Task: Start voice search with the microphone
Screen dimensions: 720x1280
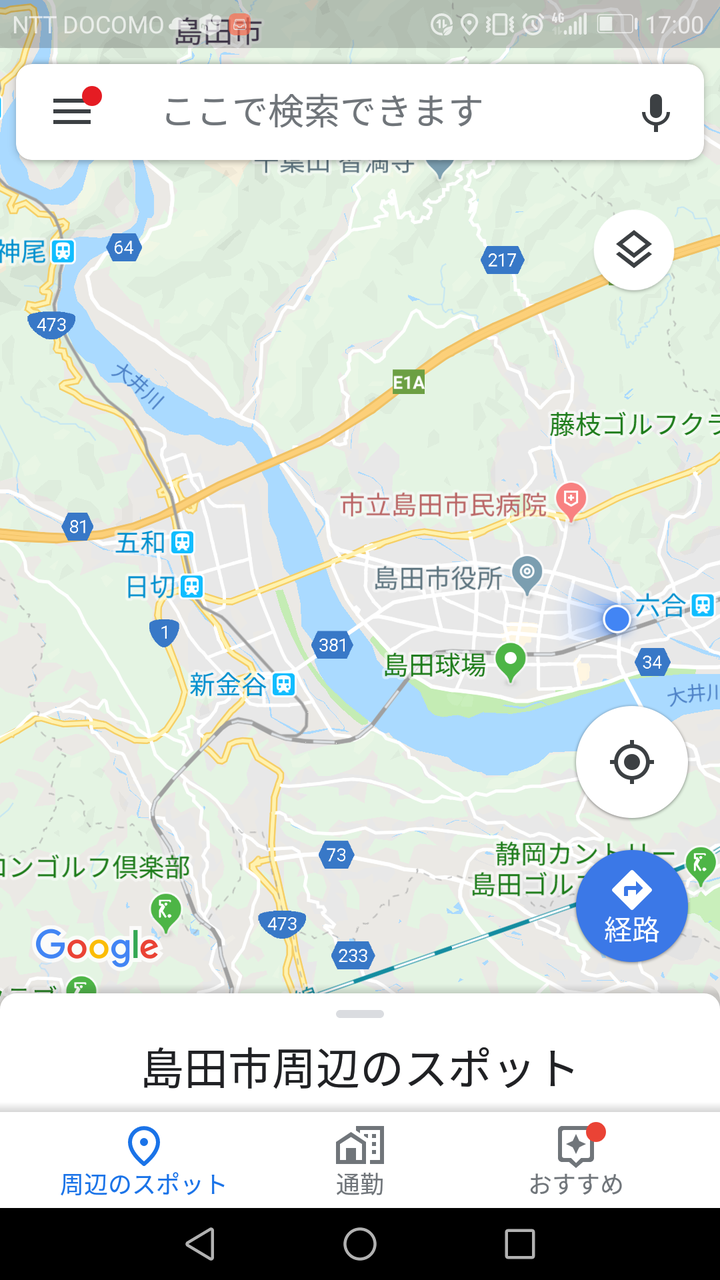Action: [x=655, y=112]
